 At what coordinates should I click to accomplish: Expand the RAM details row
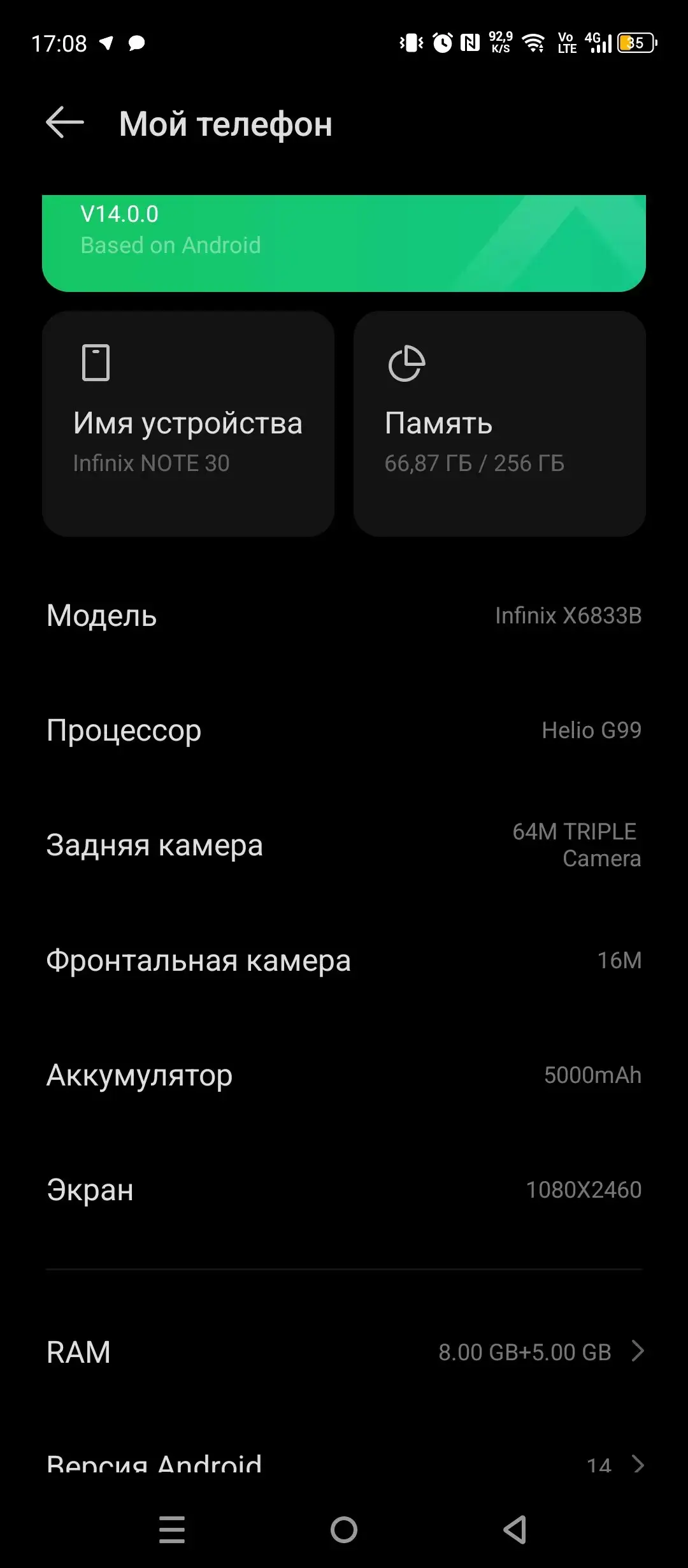coord(344,1351)
